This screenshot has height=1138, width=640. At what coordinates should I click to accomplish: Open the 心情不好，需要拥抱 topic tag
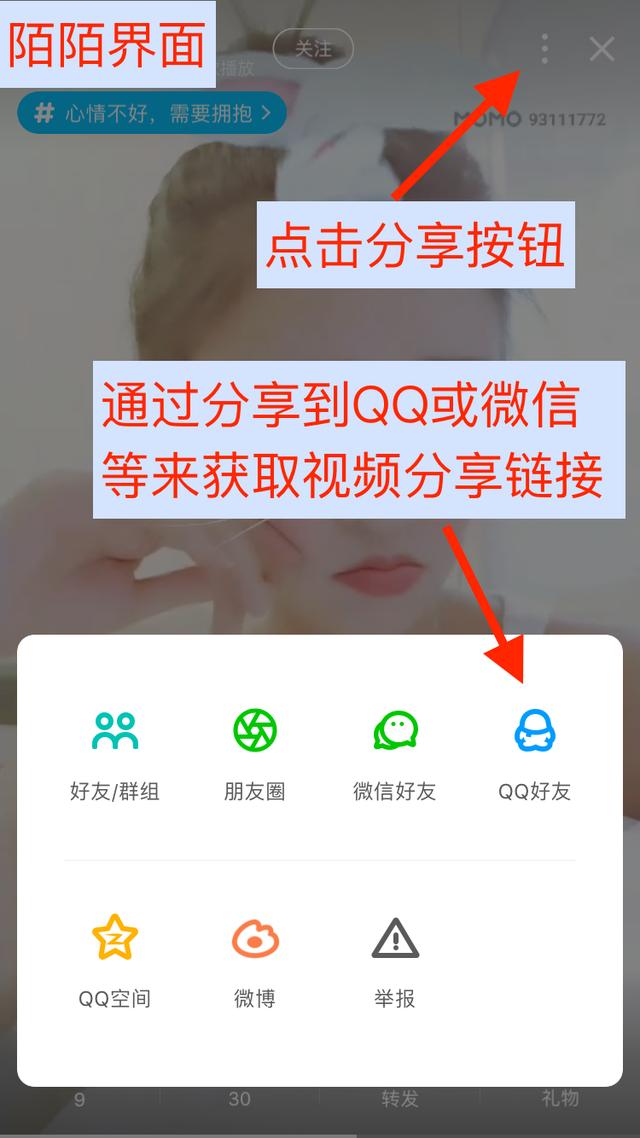click(152, 113)
